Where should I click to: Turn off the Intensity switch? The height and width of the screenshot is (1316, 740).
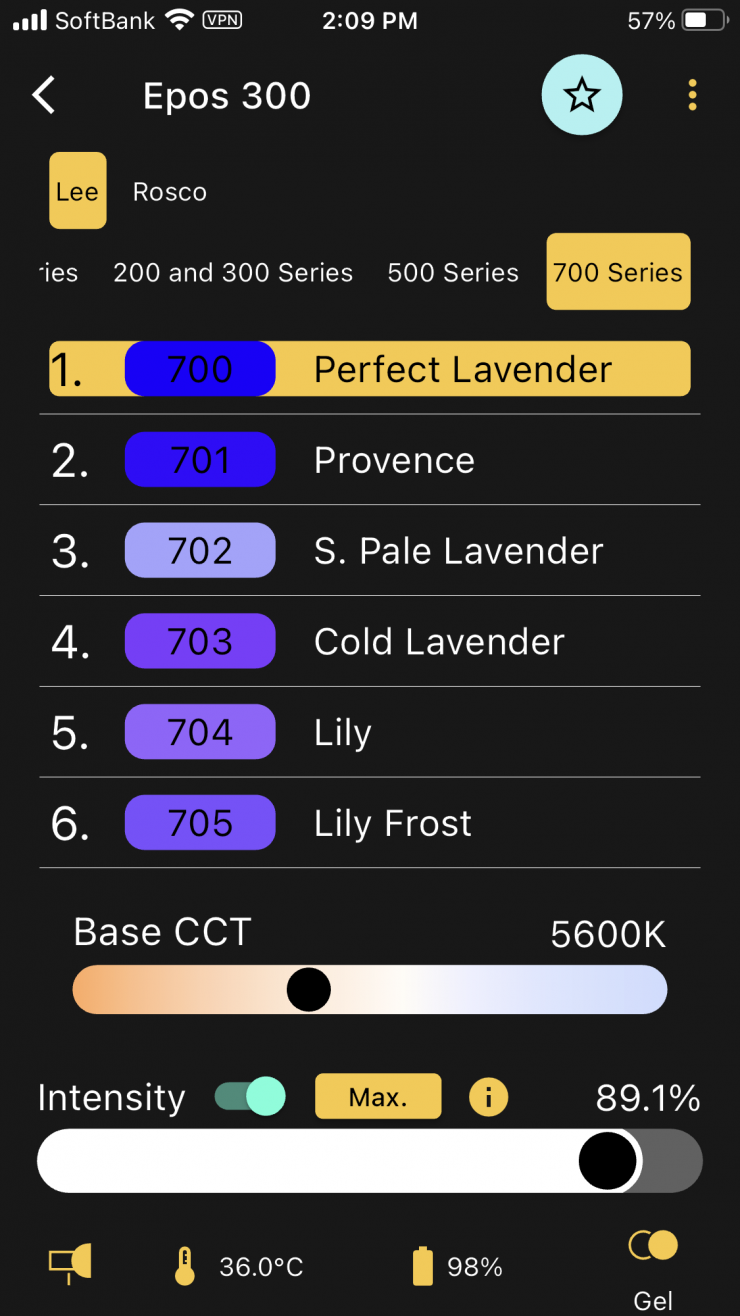251,1096
